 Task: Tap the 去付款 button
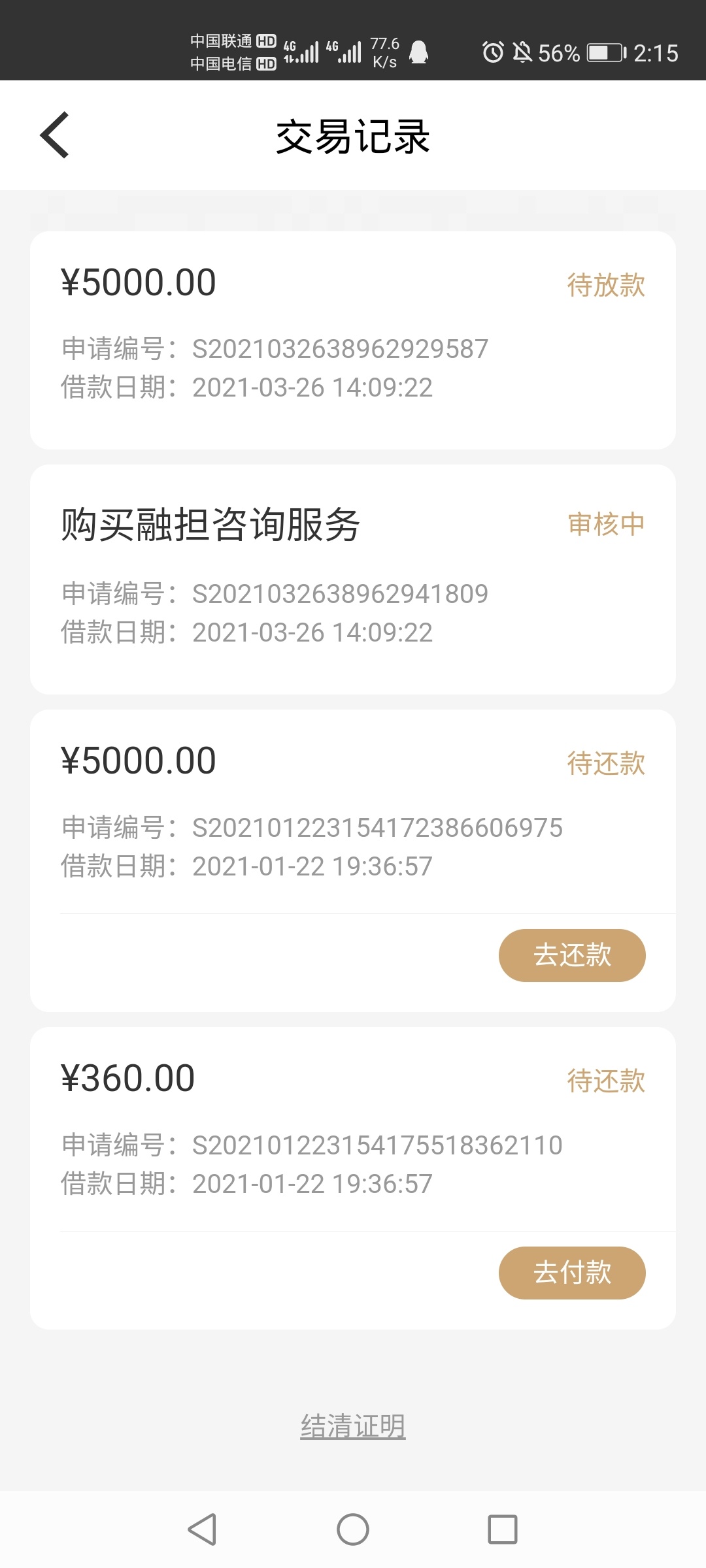pyautogui.click(x=572, y=1273)
